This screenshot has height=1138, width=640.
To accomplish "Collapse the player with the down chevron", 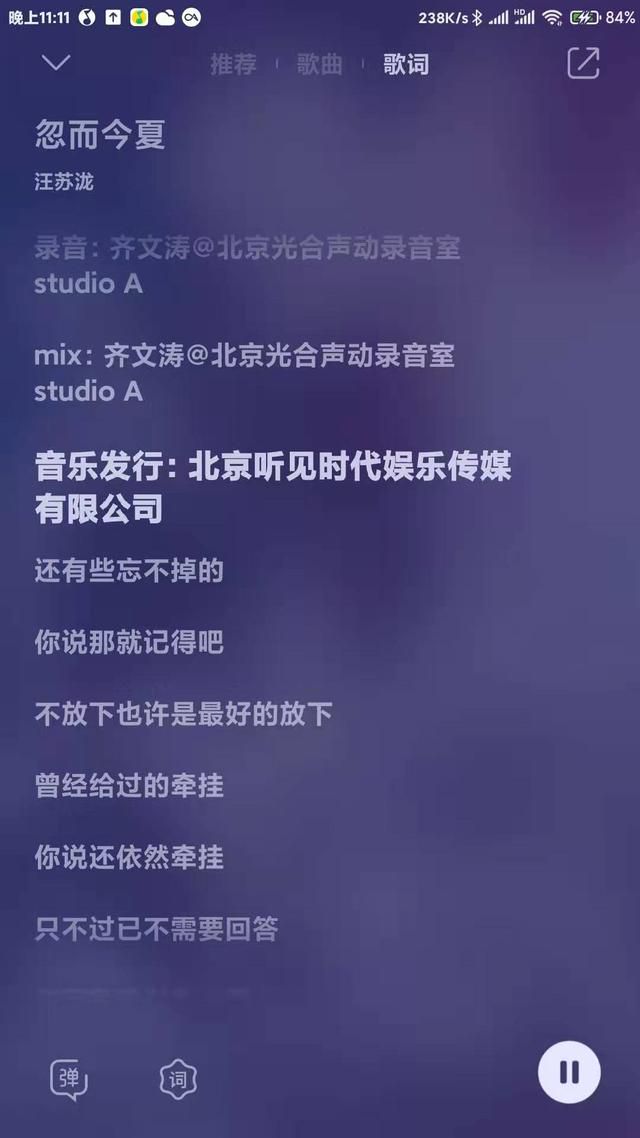I will [x=56, y=63].
